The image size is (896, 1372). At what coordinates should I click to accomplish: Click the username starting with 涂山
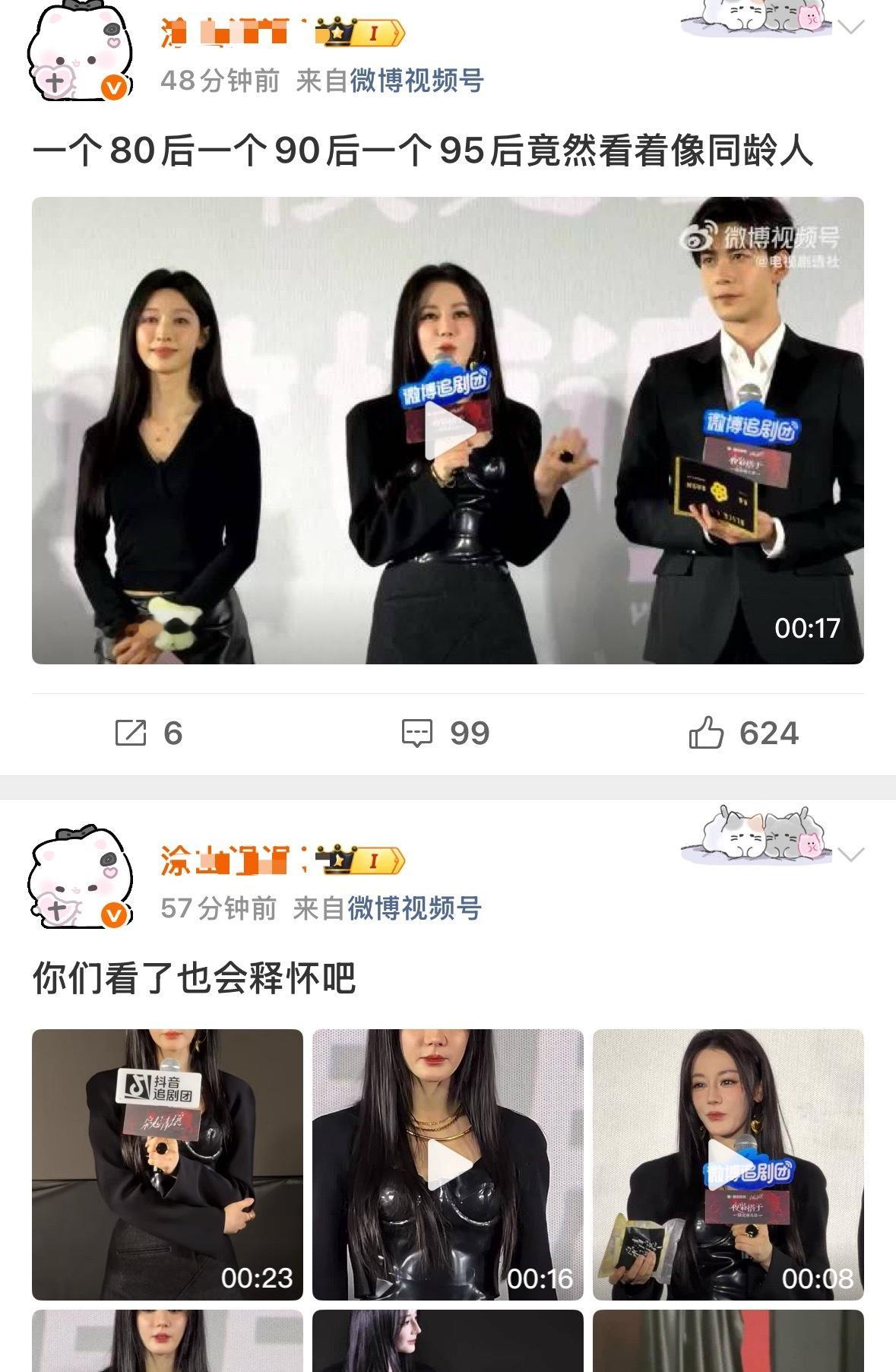(x=228, y=860)
